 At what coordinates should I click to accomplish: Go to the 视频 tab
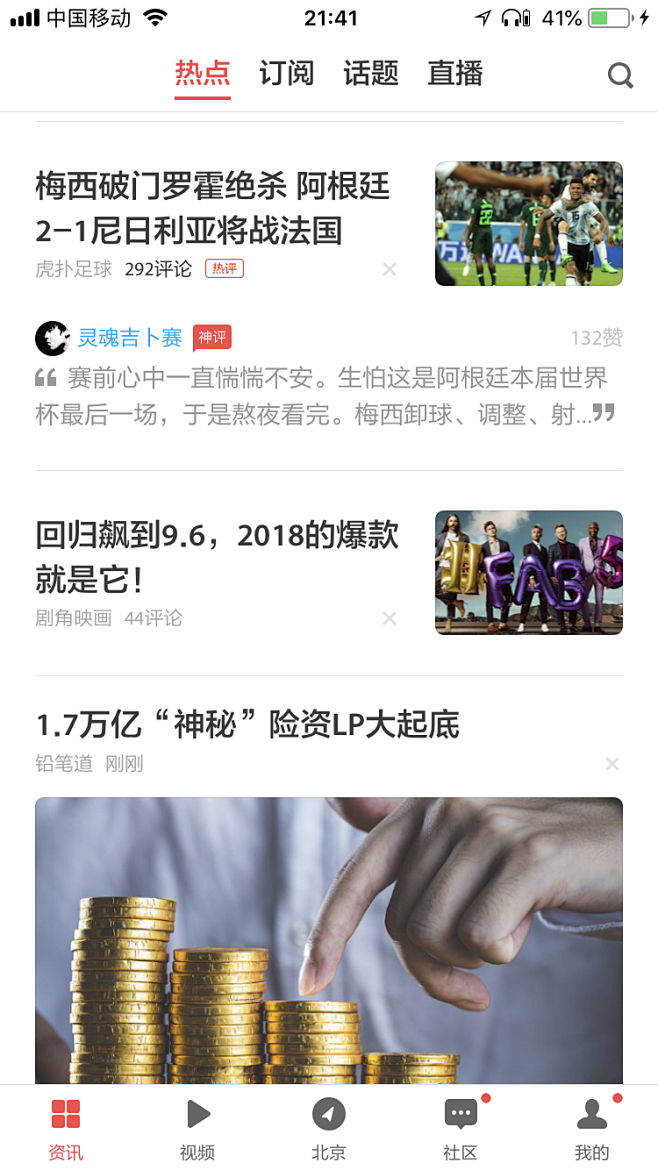coord(198,1128)
